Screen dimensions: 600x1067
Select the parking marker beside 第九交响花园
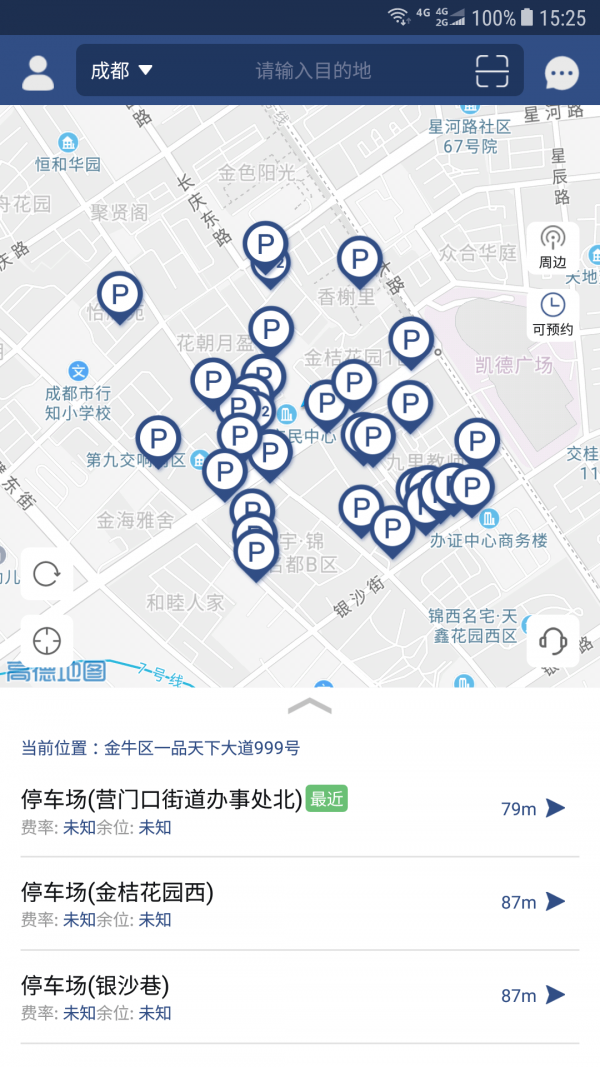pos(157,438)
